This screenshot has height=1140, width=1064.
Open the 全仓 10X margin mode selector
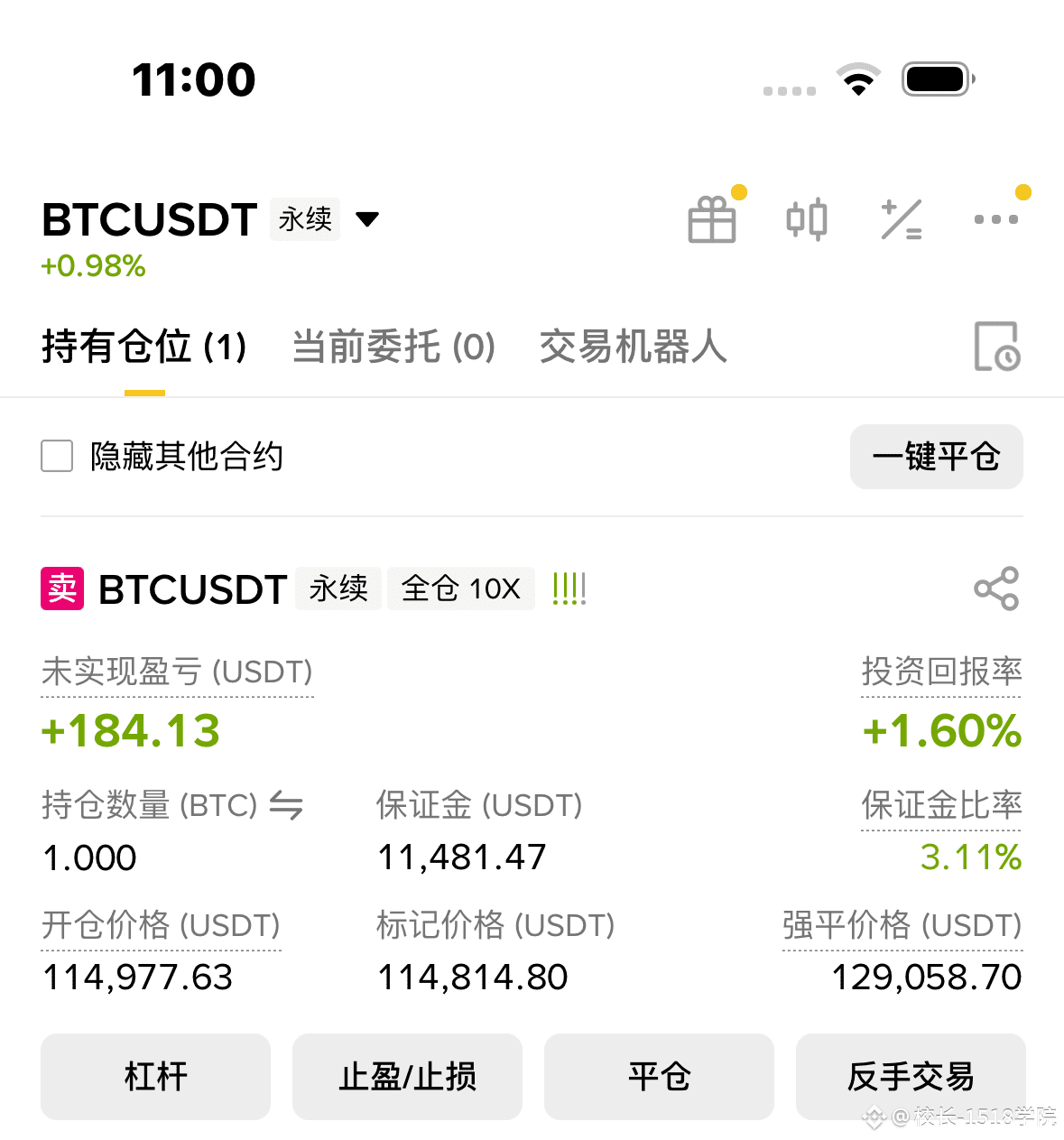coord(460,589)
